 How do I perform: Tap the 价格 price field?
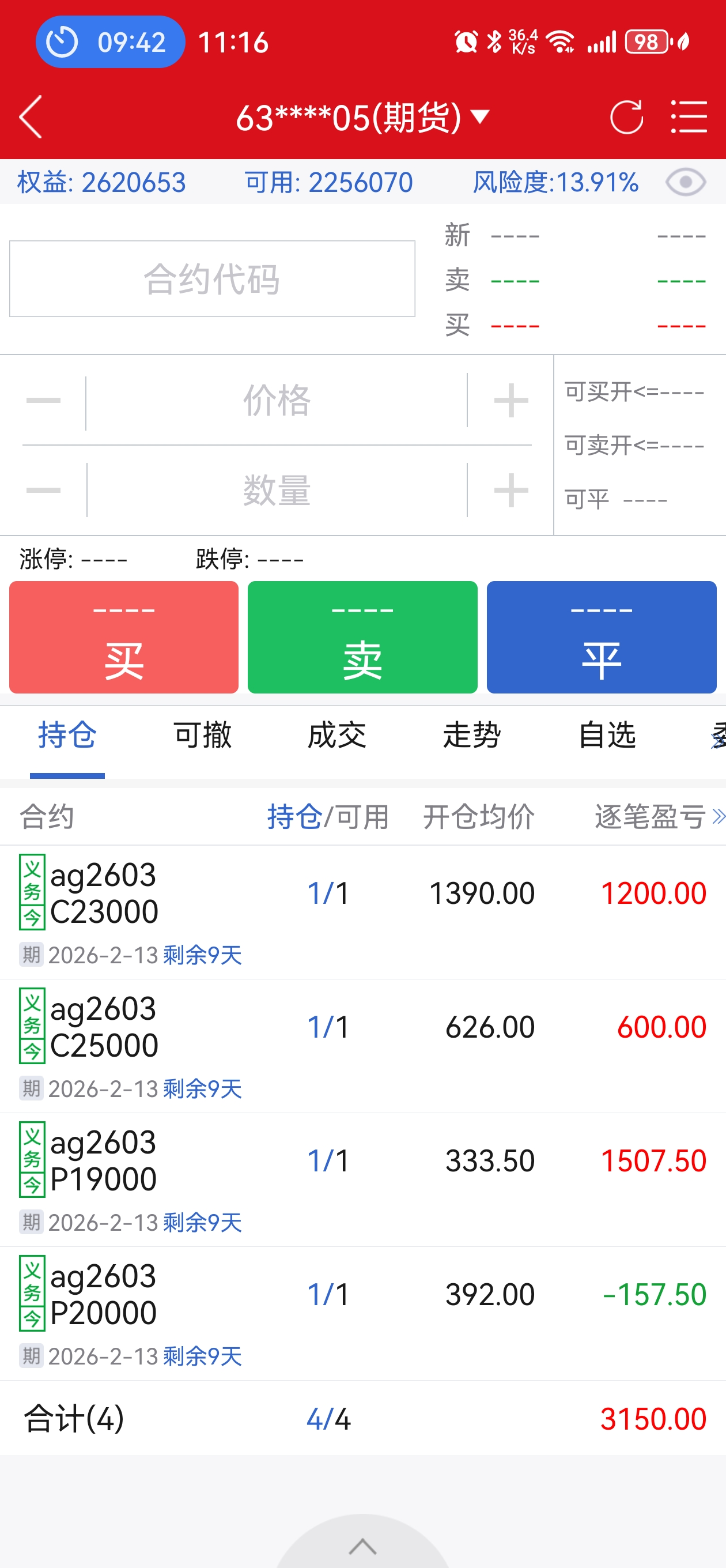[277, 401]
